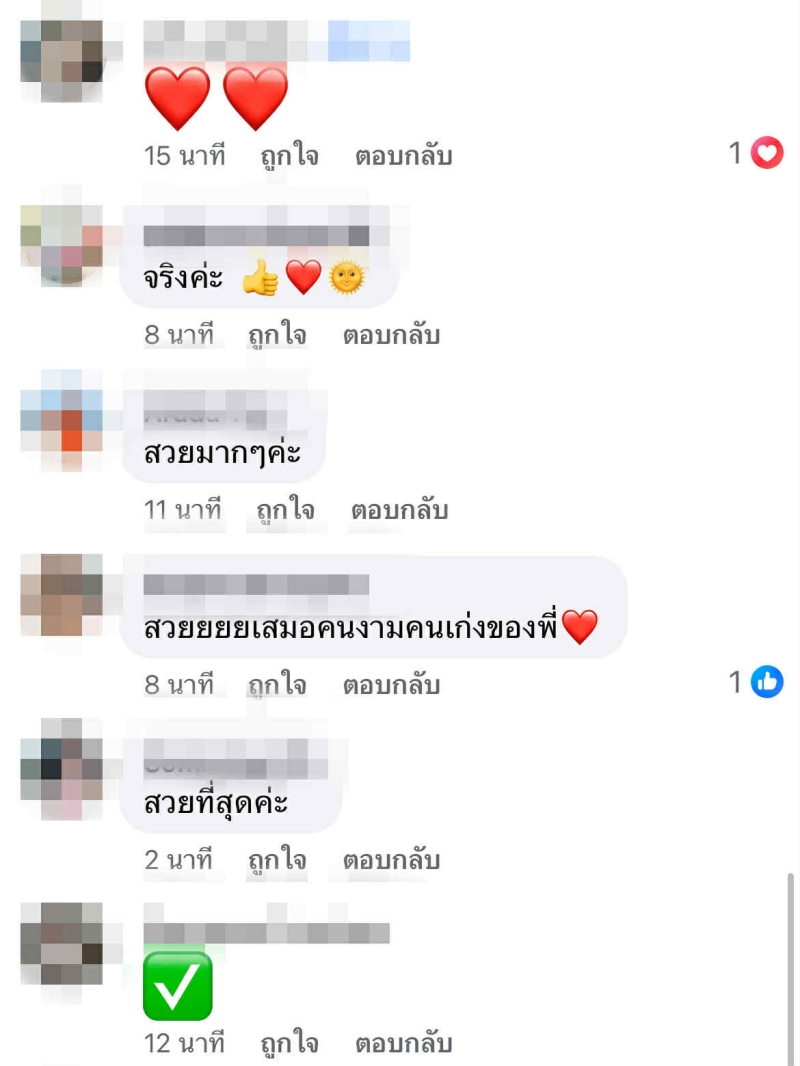Reply to the สวยมากๆค่ะ comment
800x1066 pixels.
pyautogui.click(x=399, y=510)
